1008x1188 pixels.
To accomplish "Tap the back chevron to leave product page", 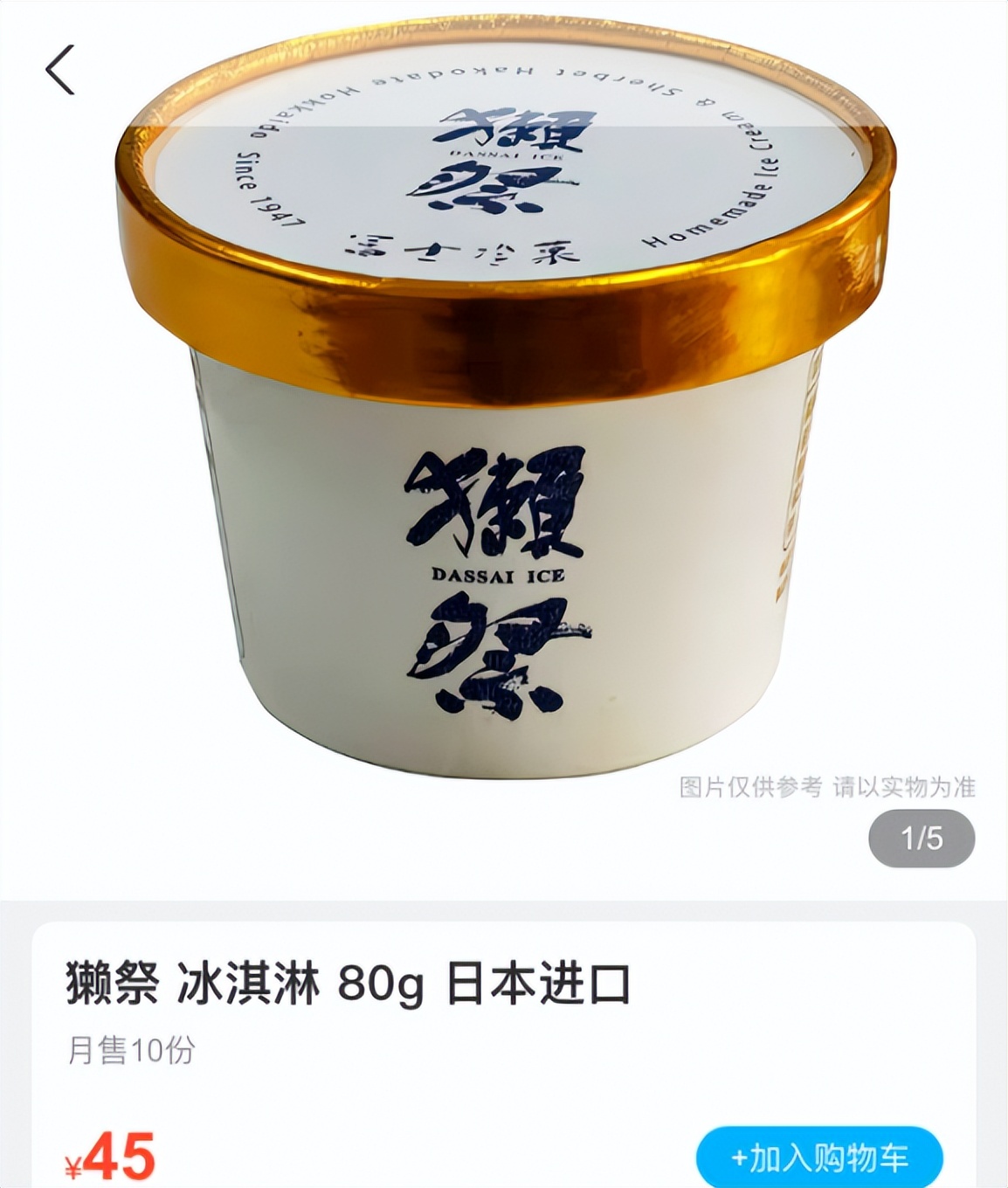I will click(61, 68).
